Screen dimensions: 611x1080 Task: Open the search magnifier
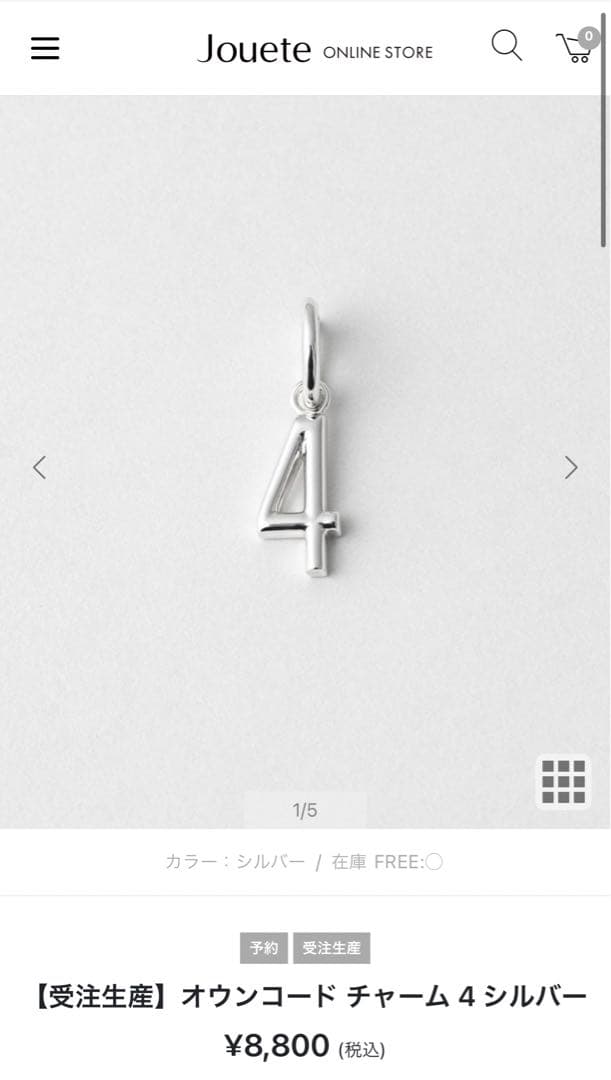coord(507,46)
